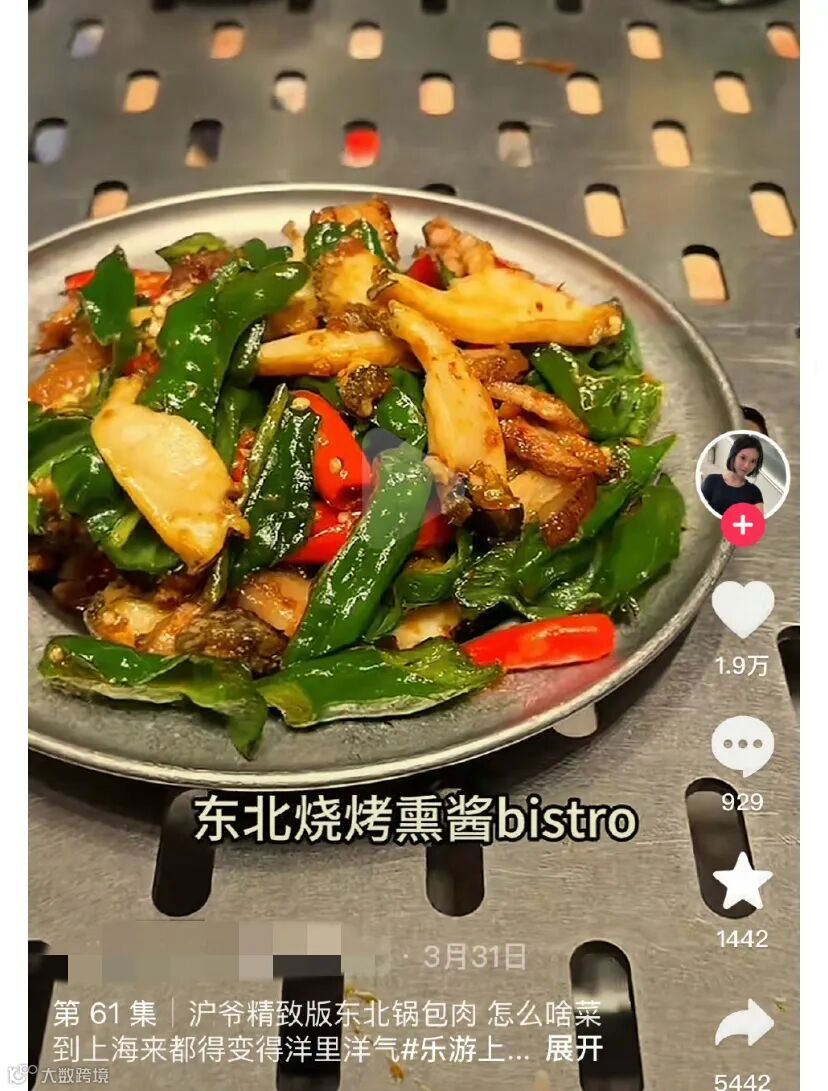Image resolution: width=828 pixels, height=1091 pixels.
Task: Open the video creator's profile picture
Action: 742,475
